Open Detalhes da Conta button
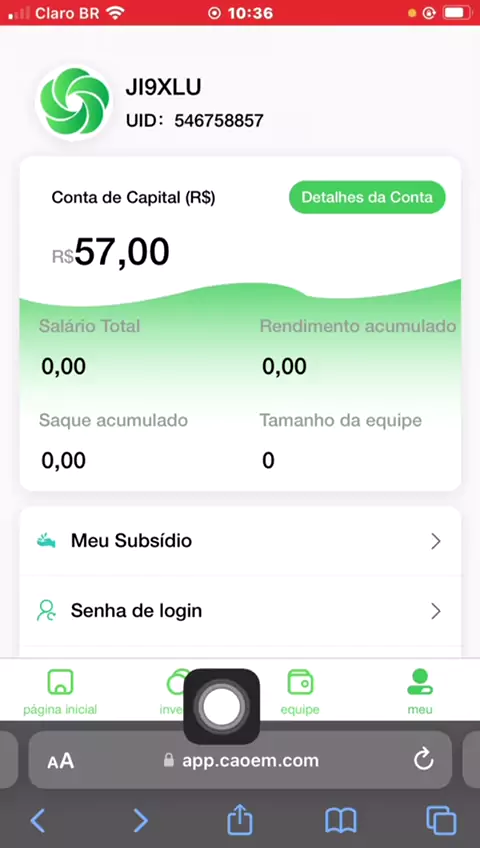Viewport: 480px width, 848px height. point(367,197)
